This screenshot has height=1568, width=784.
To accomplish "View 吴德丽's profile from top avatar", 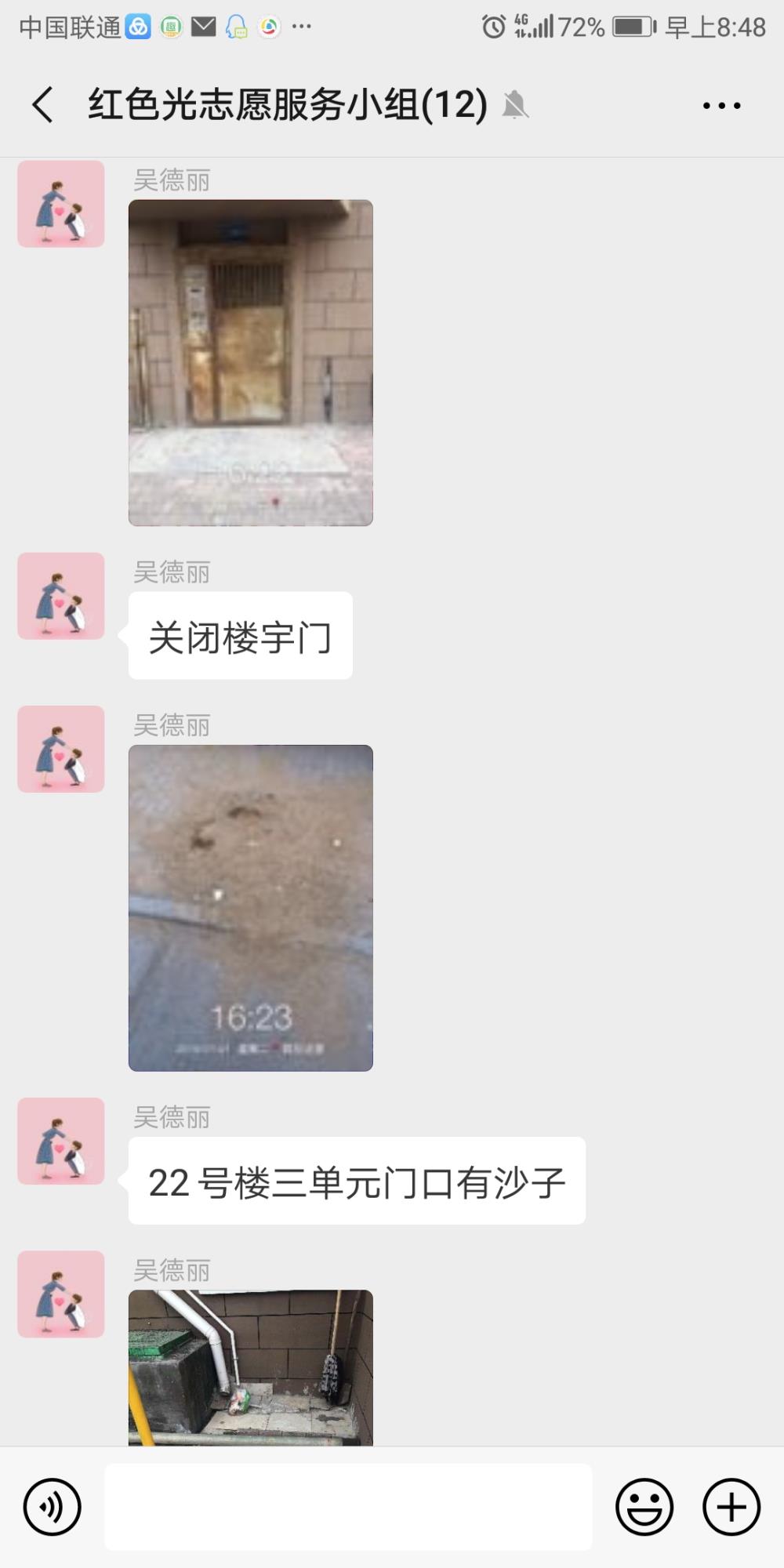I will (x=61, y=204).
